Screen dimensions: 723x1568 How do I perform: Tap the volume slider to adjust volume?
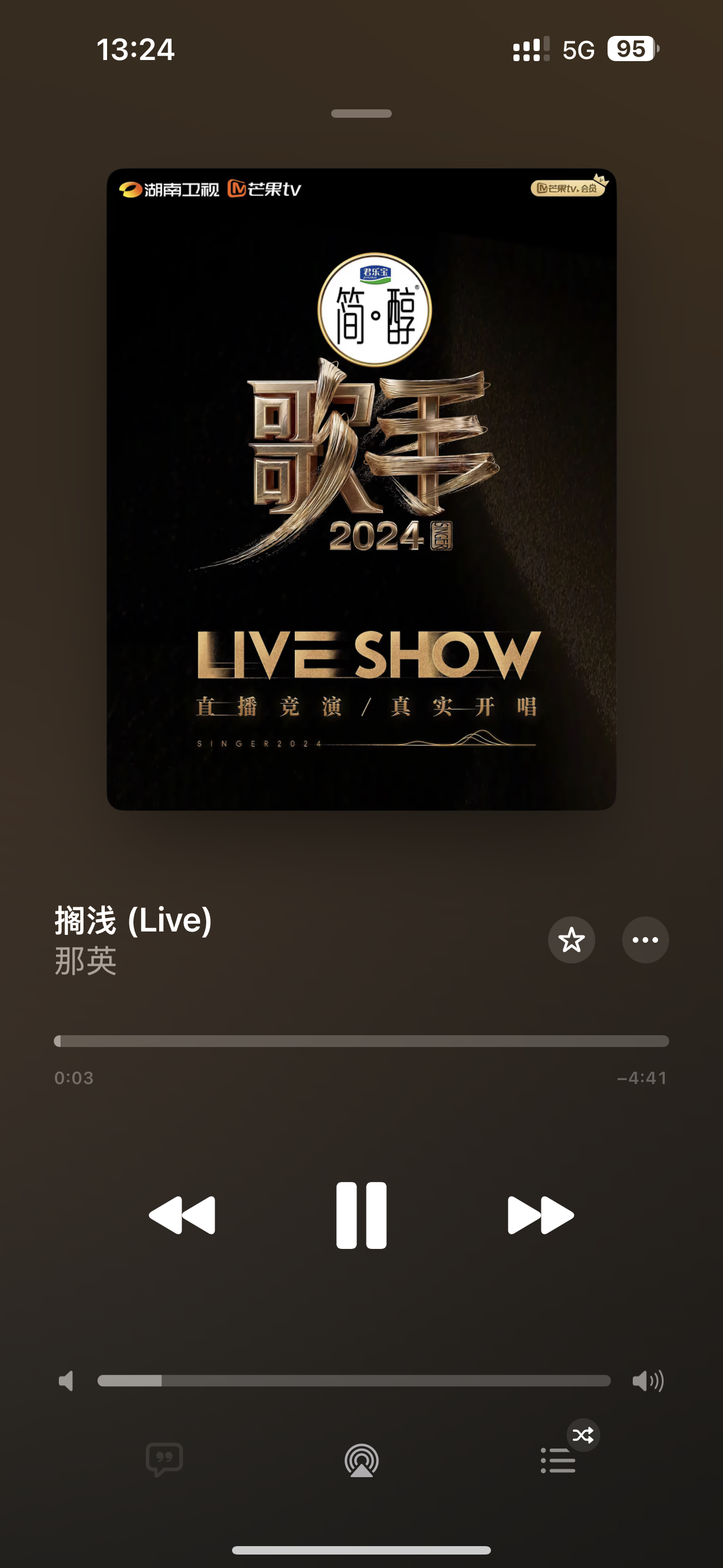(354, 1381)
